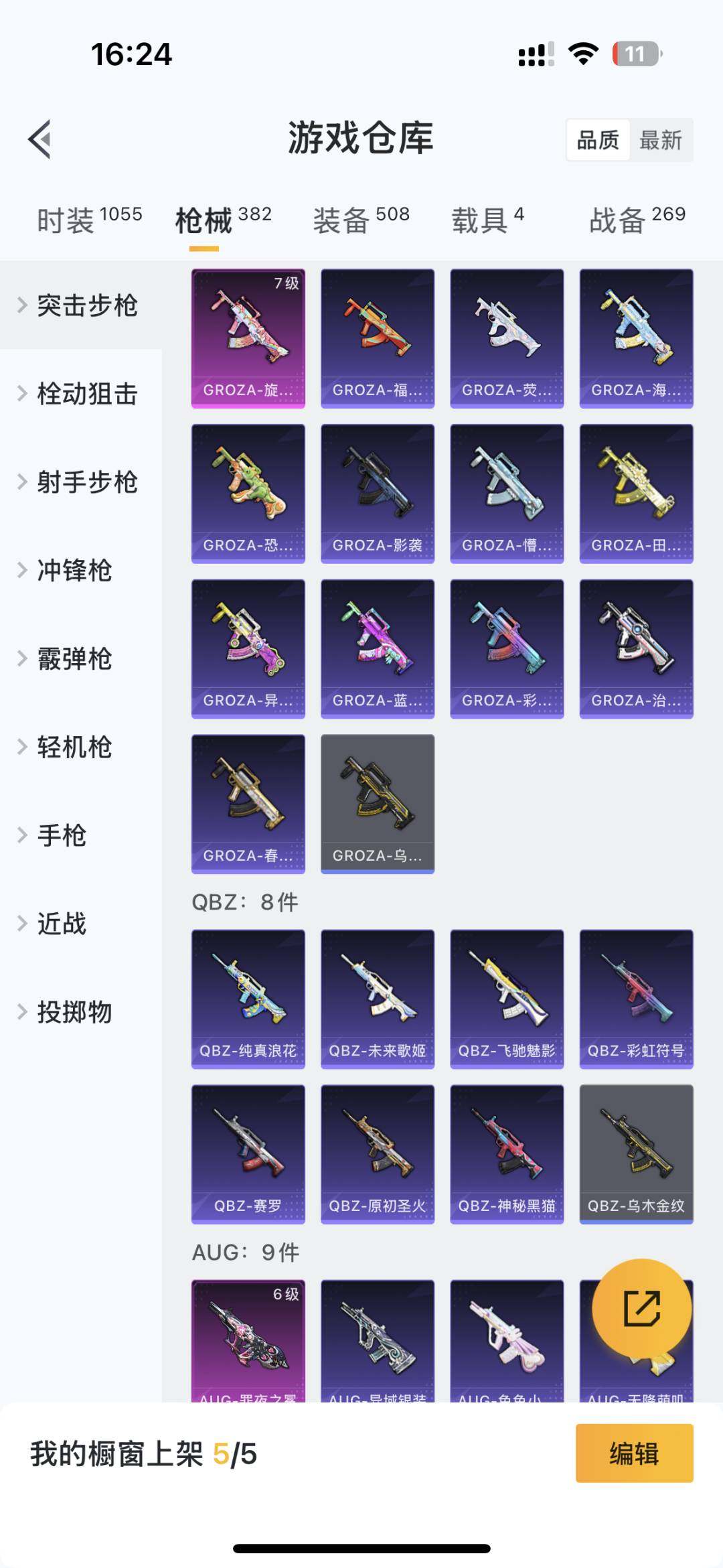Screen dimensions: 723x1568
Task: Choose the 手枪 category
Action: click(62, 836)
